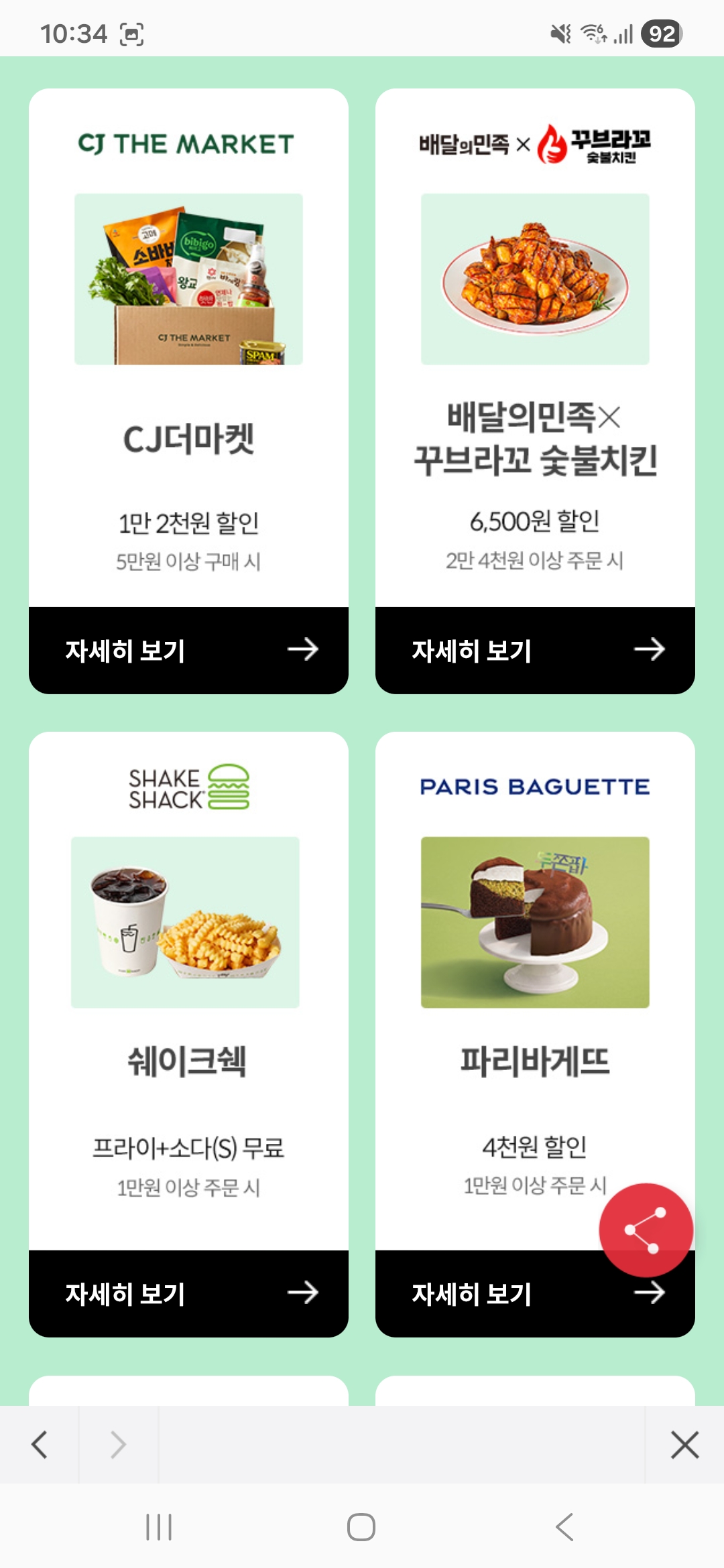Tap the red share floating button

646,1230
